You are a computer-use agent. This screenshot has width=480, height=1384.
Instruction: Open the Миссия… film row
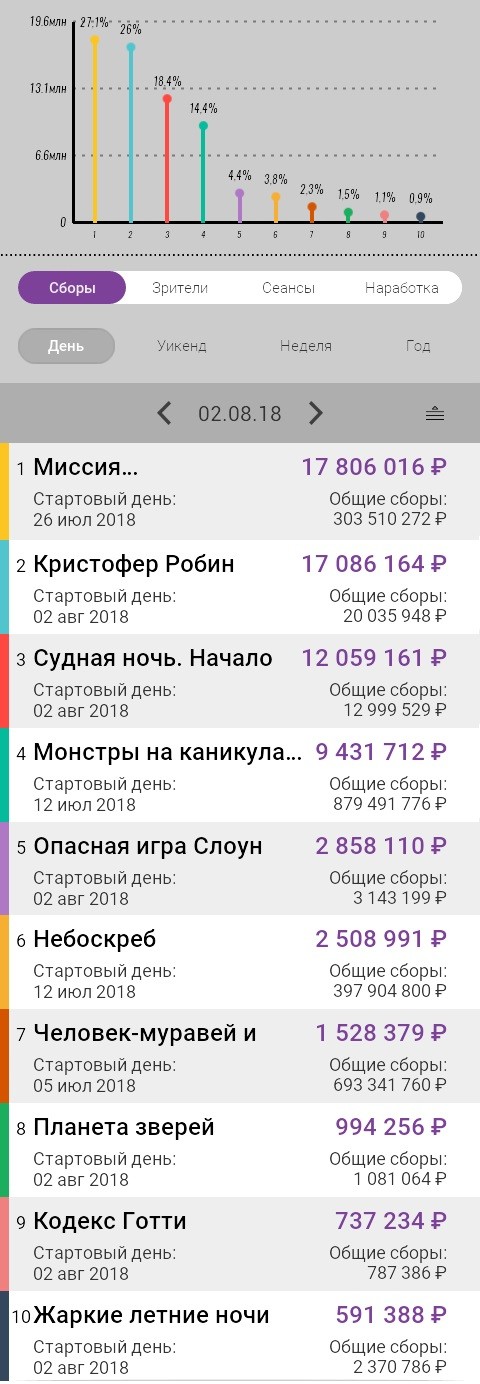[x=240, y=492]
